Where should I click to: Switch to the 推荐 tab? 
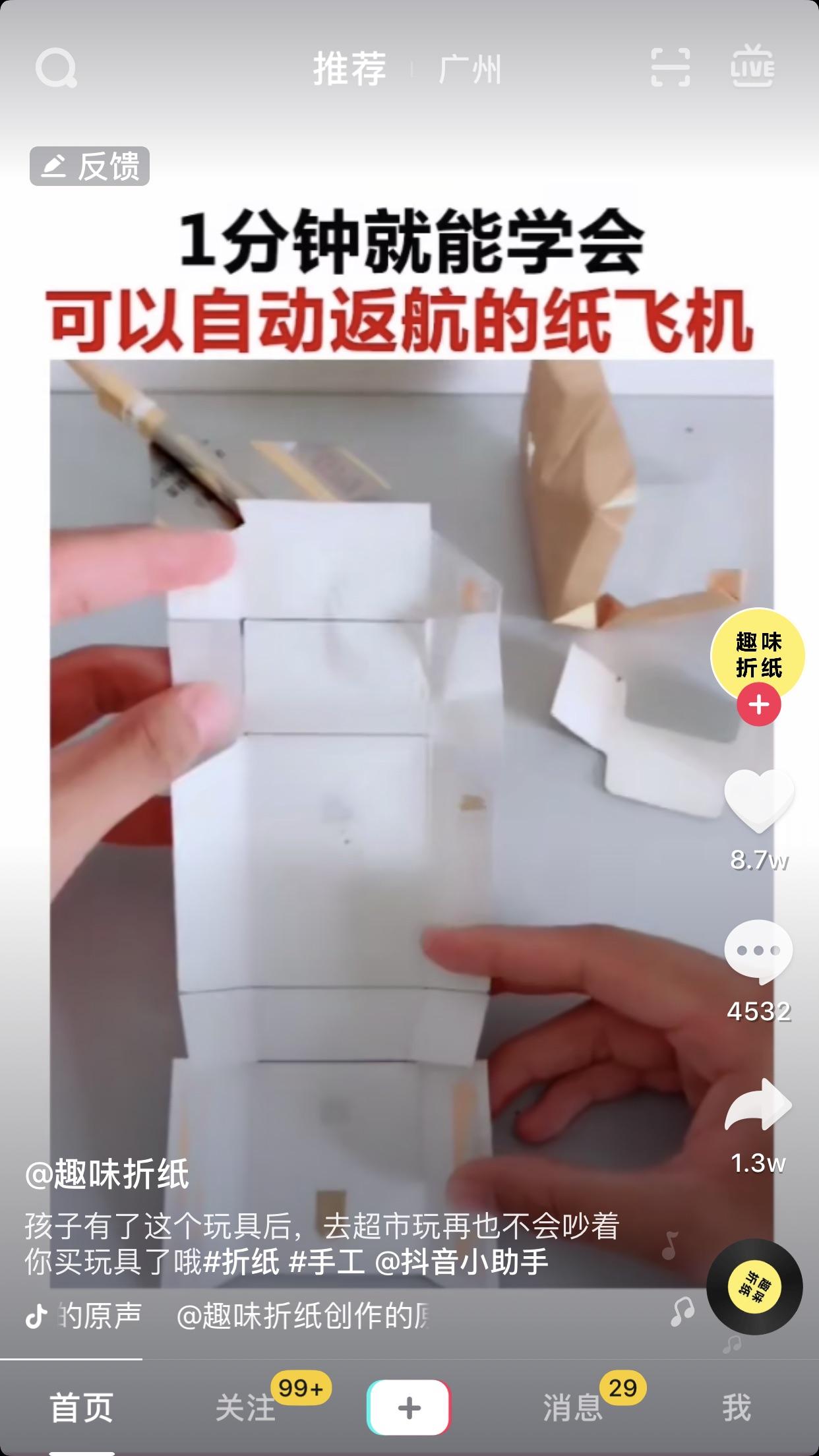[x=349, y=69]
